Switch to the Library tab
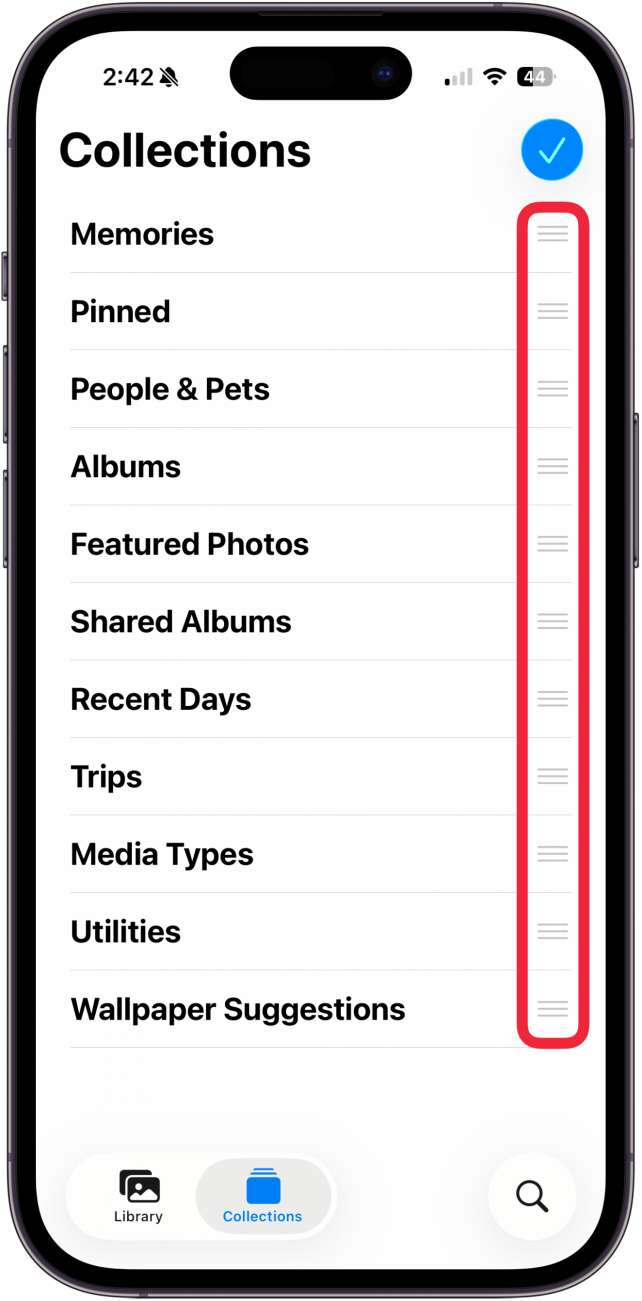642x1301 pixels. [x=139, y=1196]
